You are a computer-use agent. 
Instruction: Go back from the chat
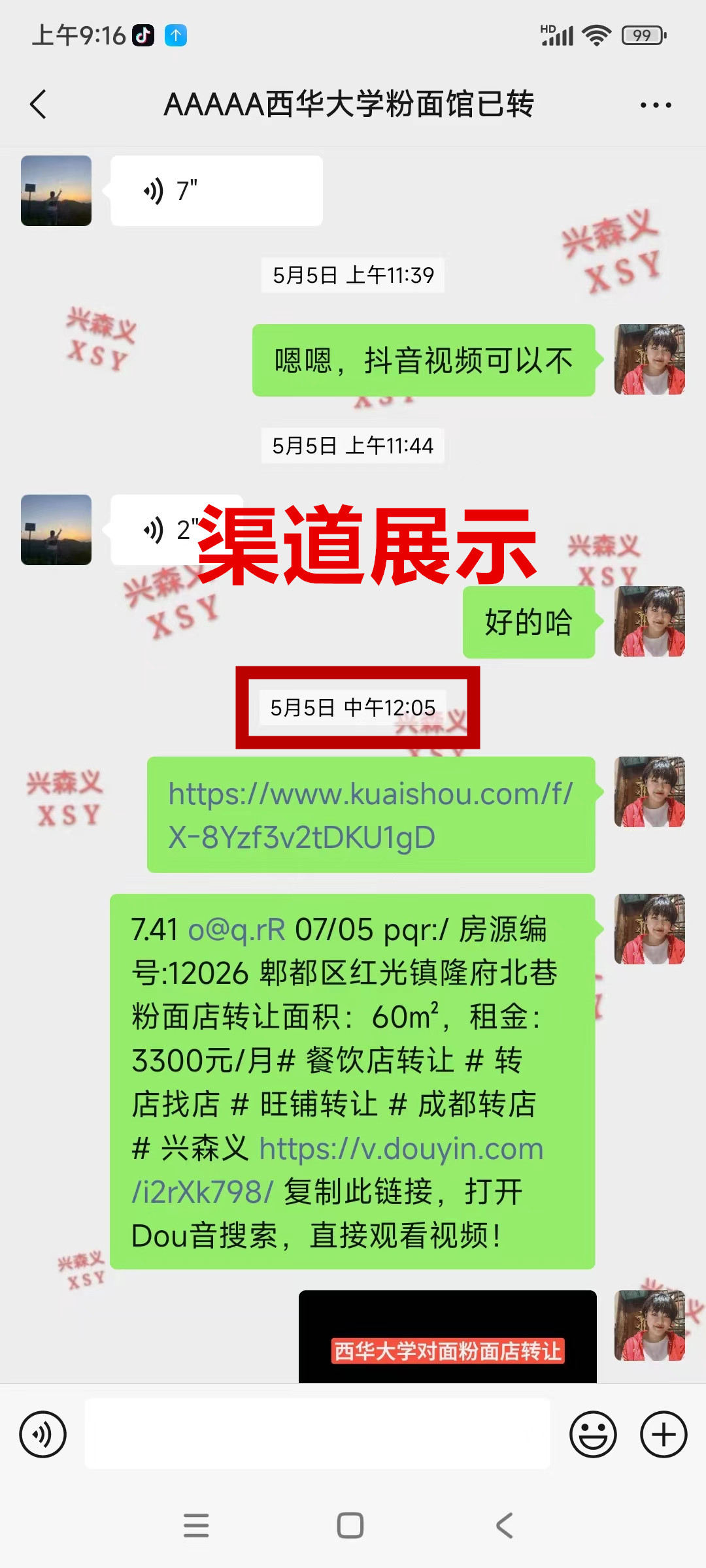click(39, 105)
